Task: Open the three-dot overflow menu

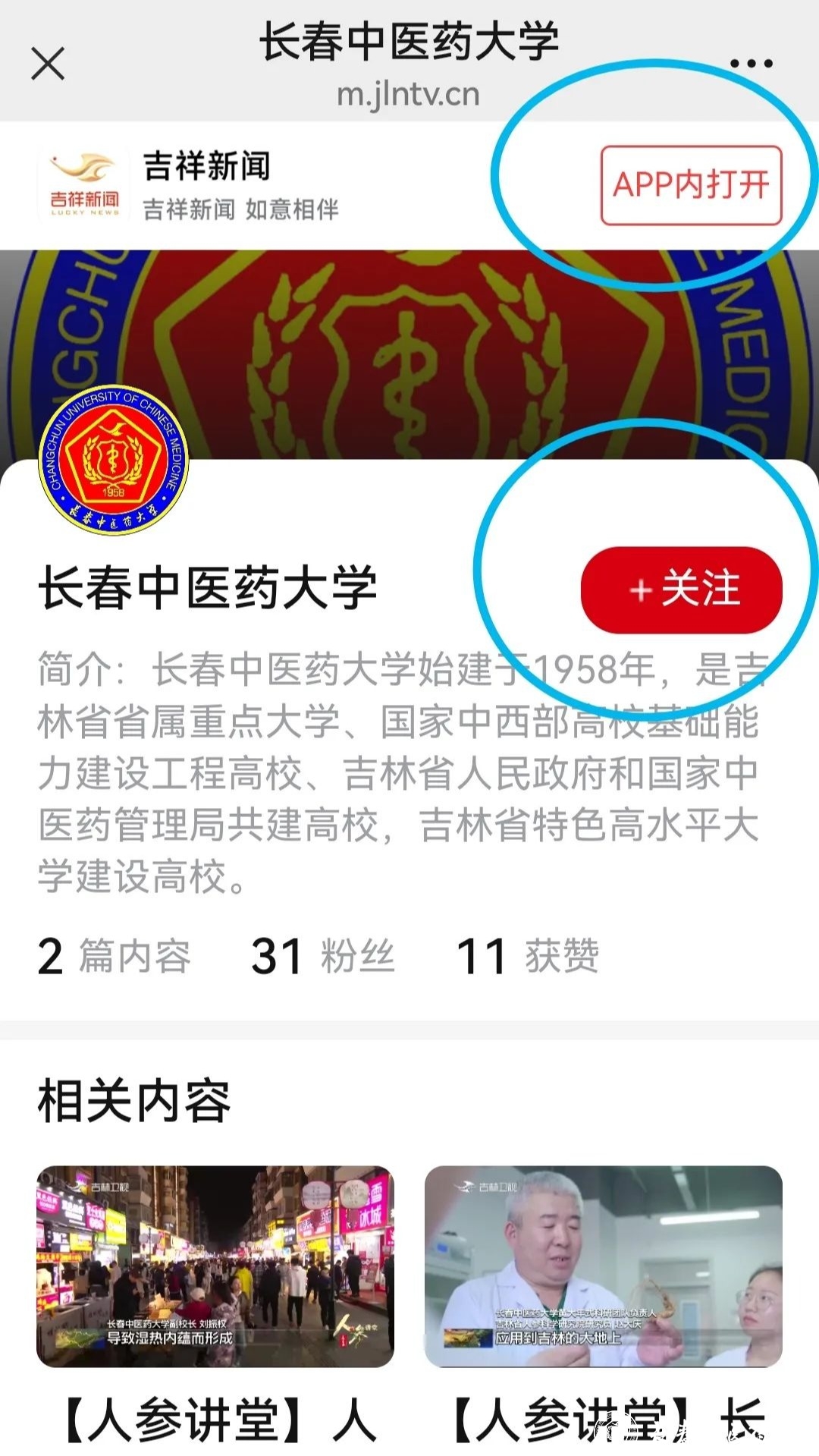Action: [751, 64]
